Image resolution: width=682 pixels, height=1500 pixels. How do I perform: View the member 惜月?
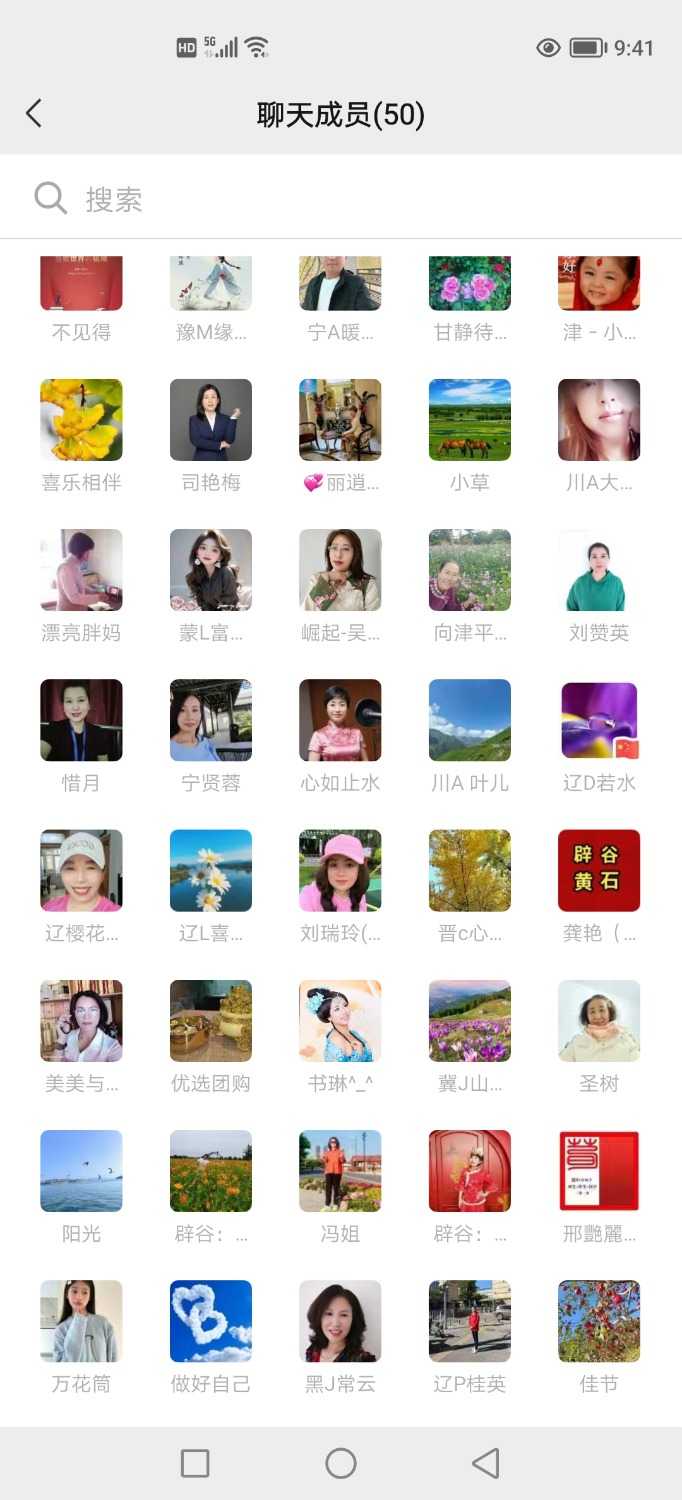(x=81, y=720)
